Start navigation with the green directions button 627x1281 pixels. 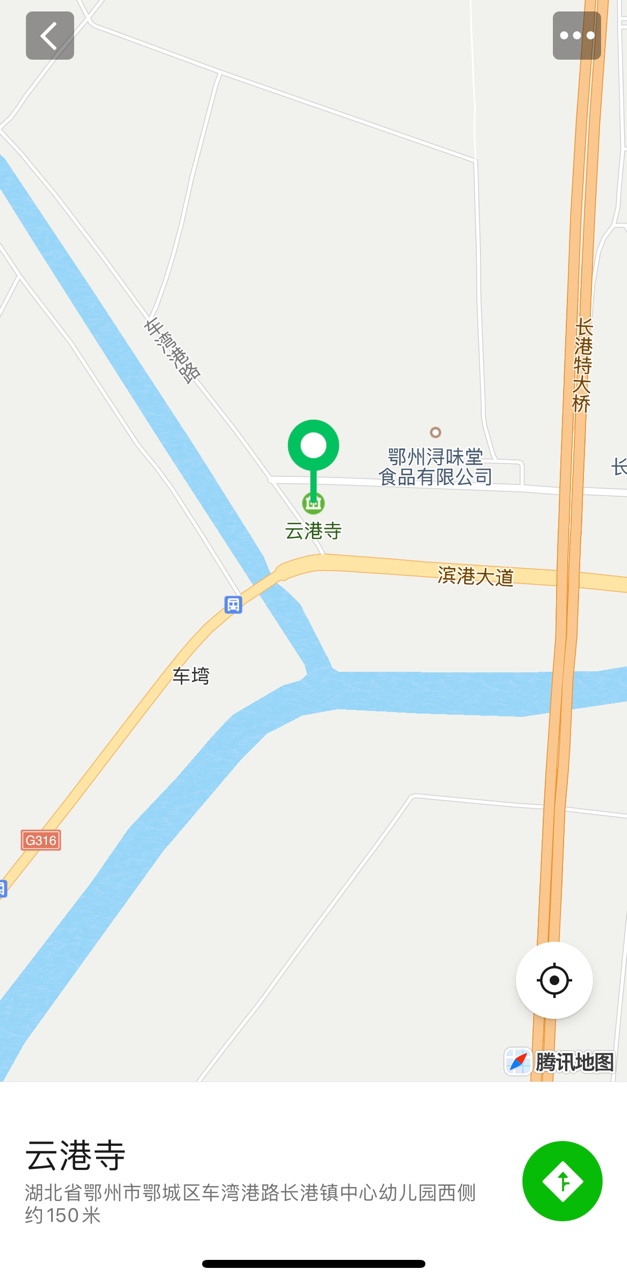point(562,1181)
